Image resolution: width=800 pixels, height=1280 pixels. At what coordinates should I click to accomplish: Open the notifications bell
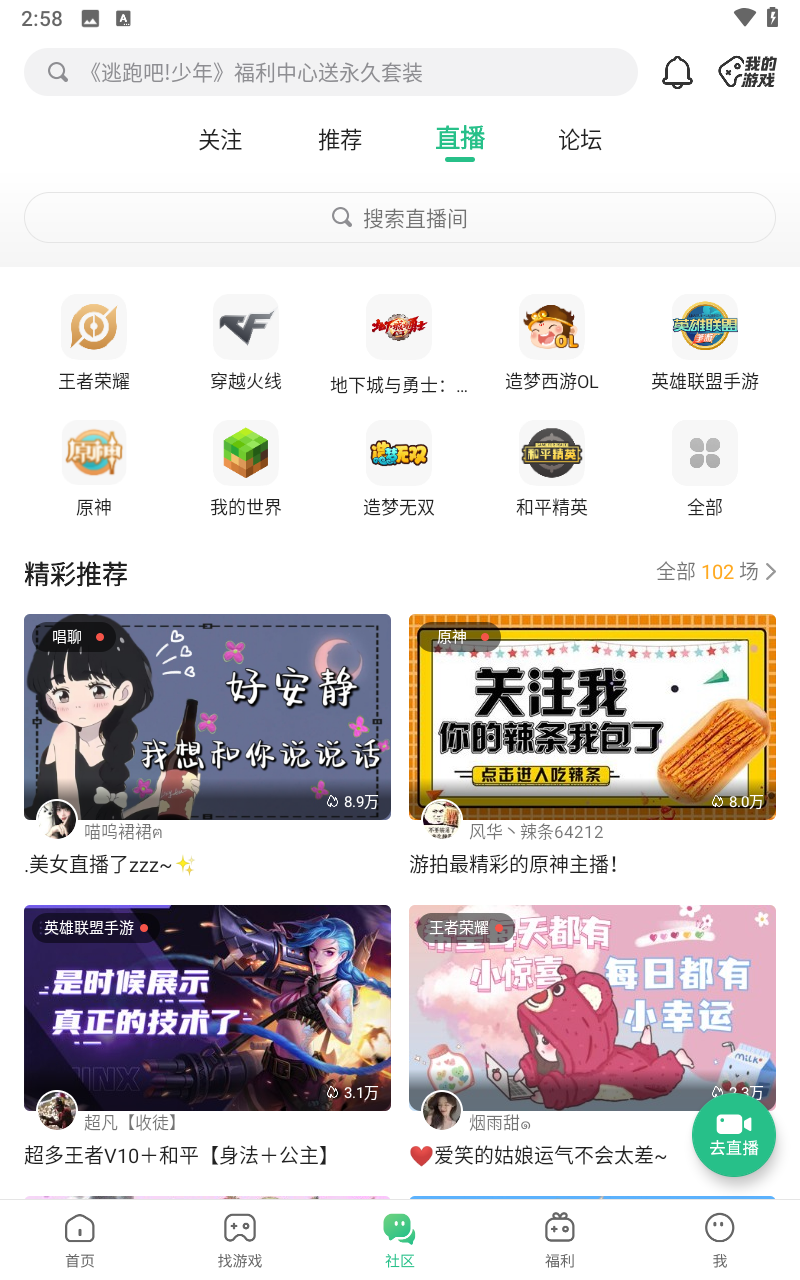click(x=677, y=72)
